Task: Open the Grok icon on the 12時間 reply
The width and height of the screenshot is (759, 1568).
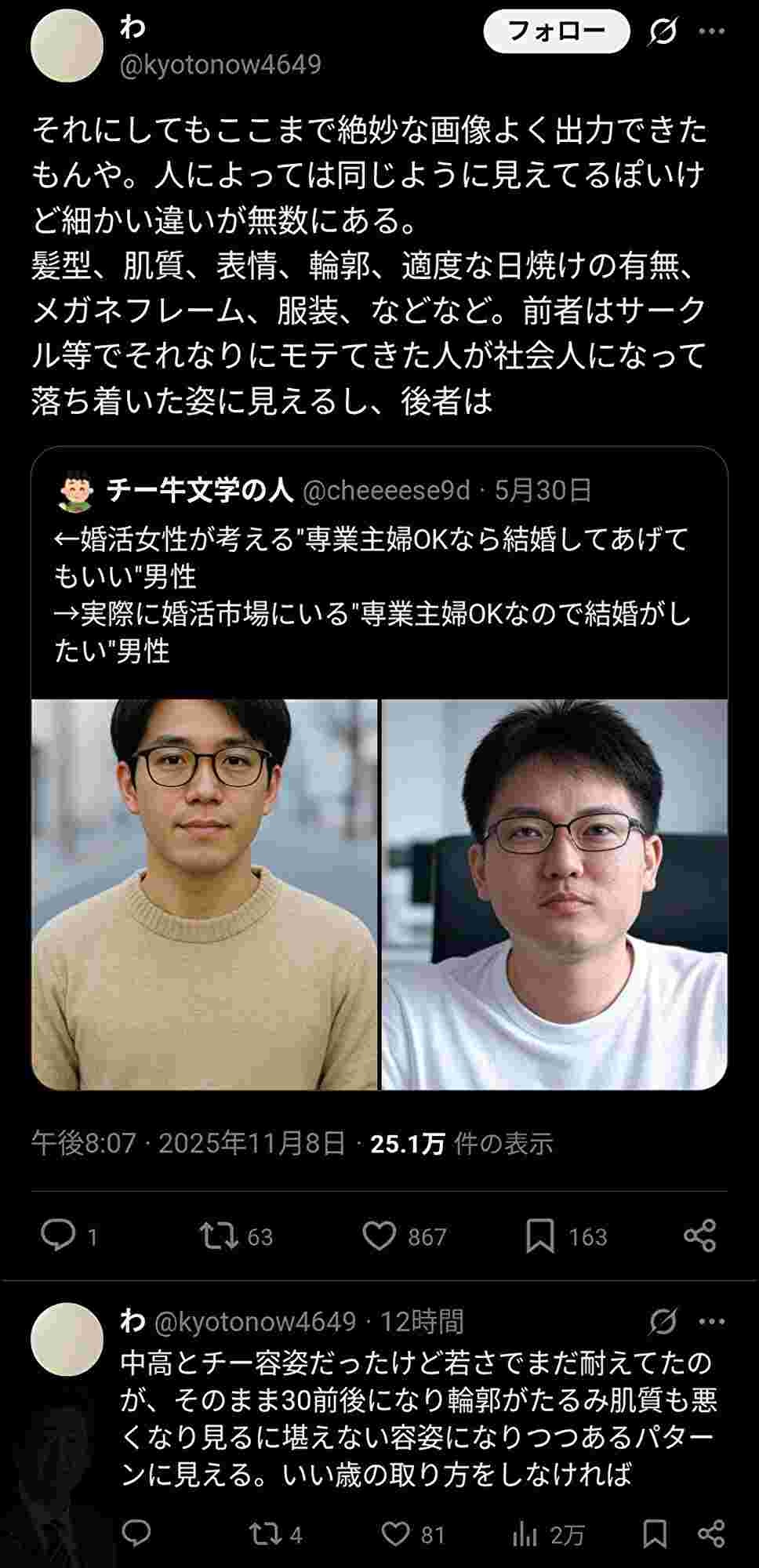Action: [x=663, y=1322]
